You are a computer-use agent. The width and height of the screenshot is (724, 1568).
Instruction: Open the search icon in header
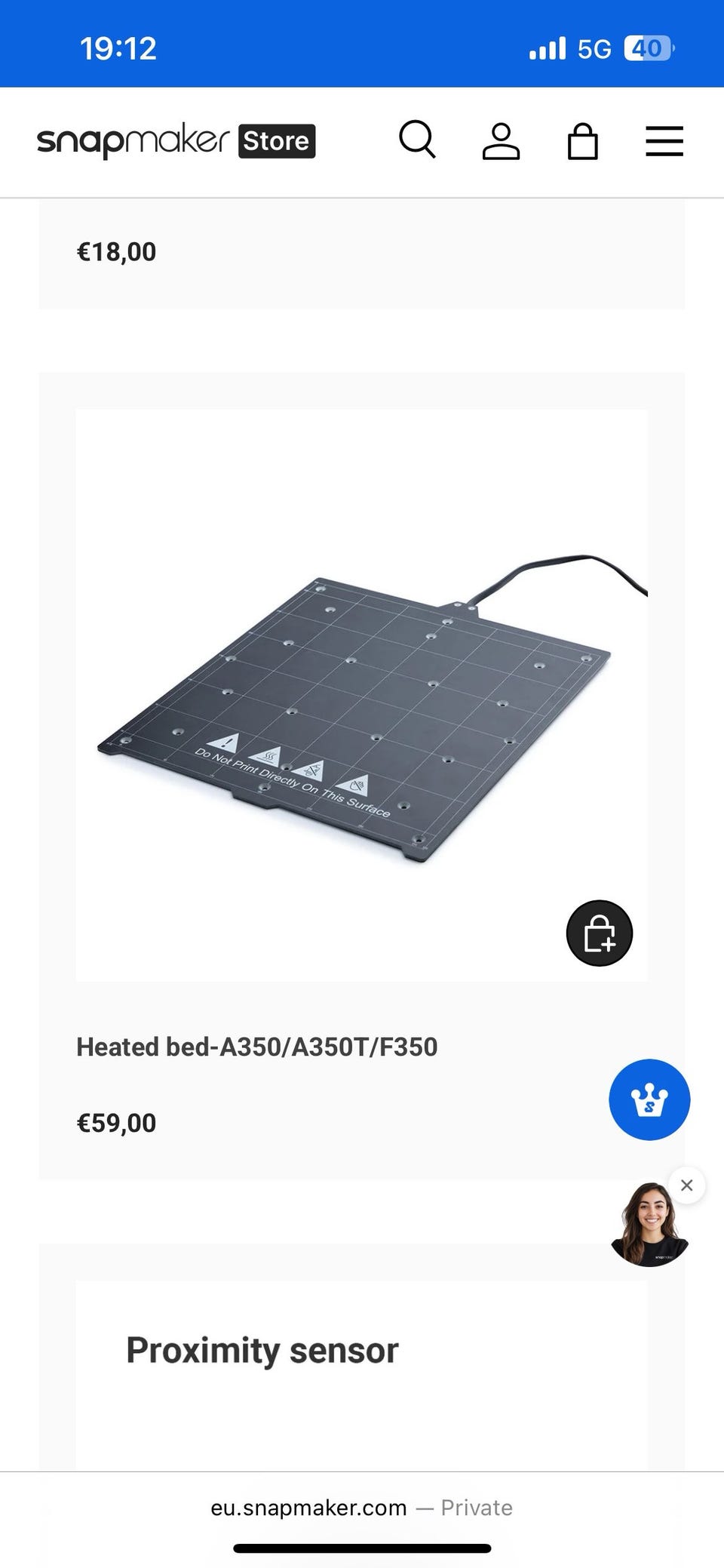pos(417,140)
